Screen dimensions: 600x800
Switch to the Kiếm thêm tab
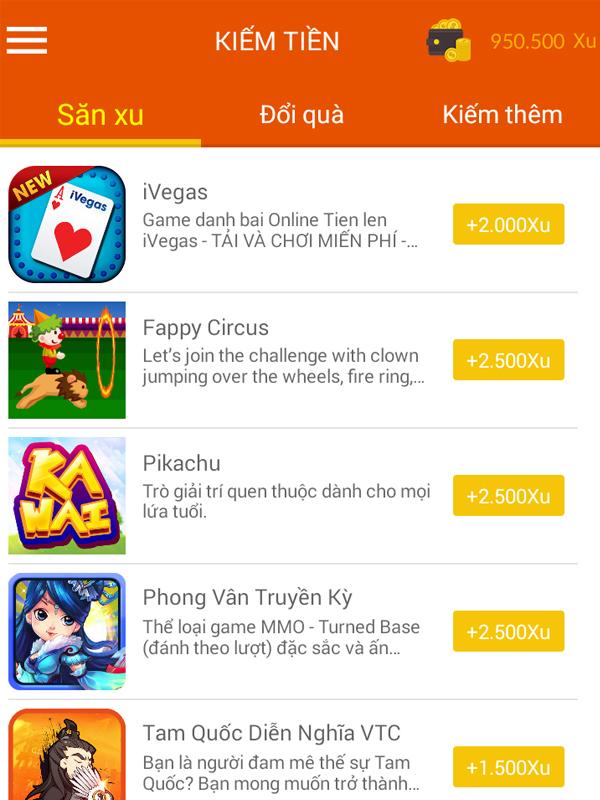point(502,114)
